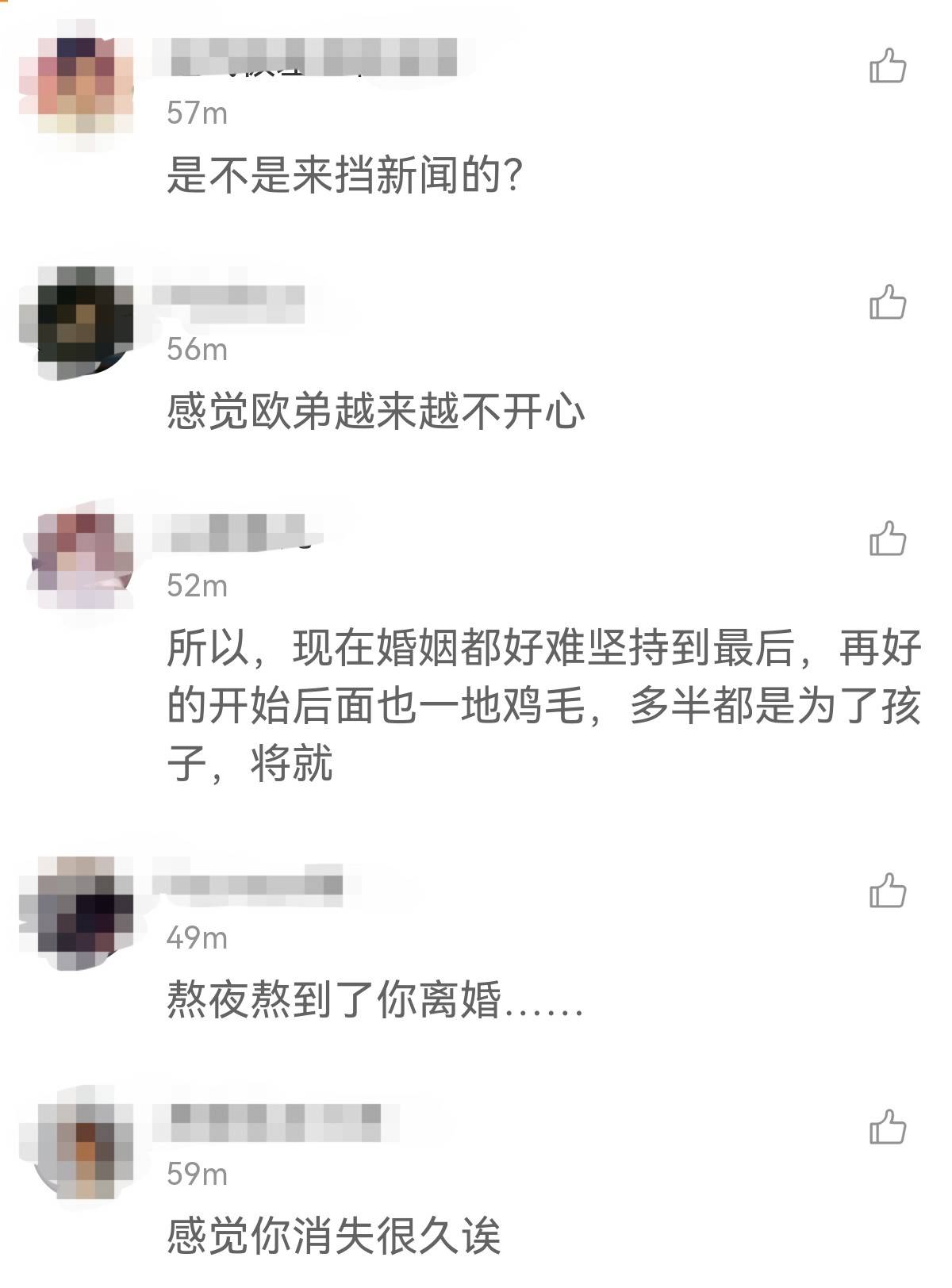This screenshot has width=952, height=1288.
Task: Like the comment starting with '所以，现在婚姻'
Action: pos(887,539)
